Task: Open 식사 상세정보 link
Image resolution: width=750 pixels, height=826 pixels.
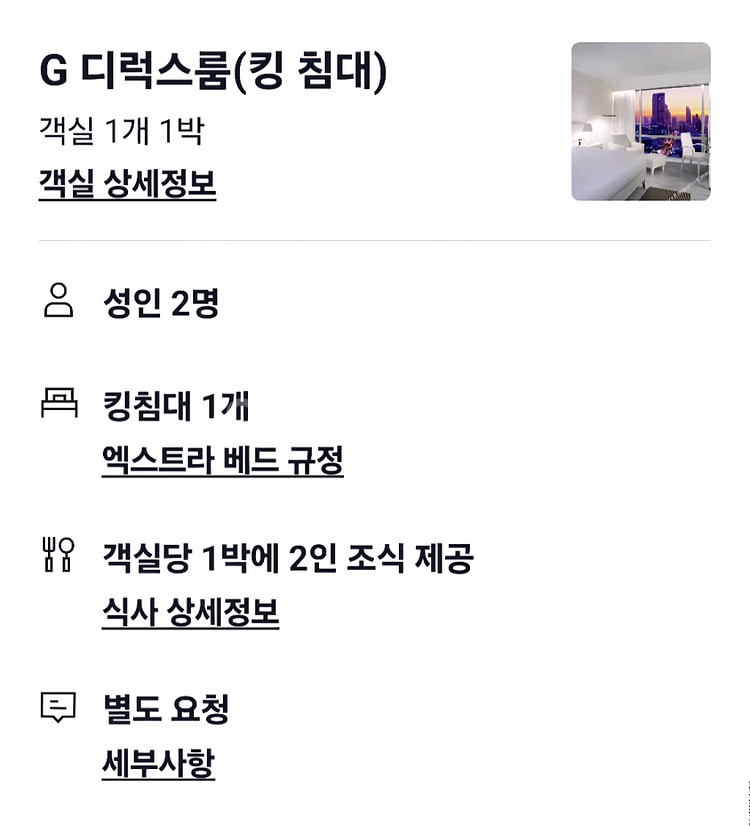Action: pos(190,612)
